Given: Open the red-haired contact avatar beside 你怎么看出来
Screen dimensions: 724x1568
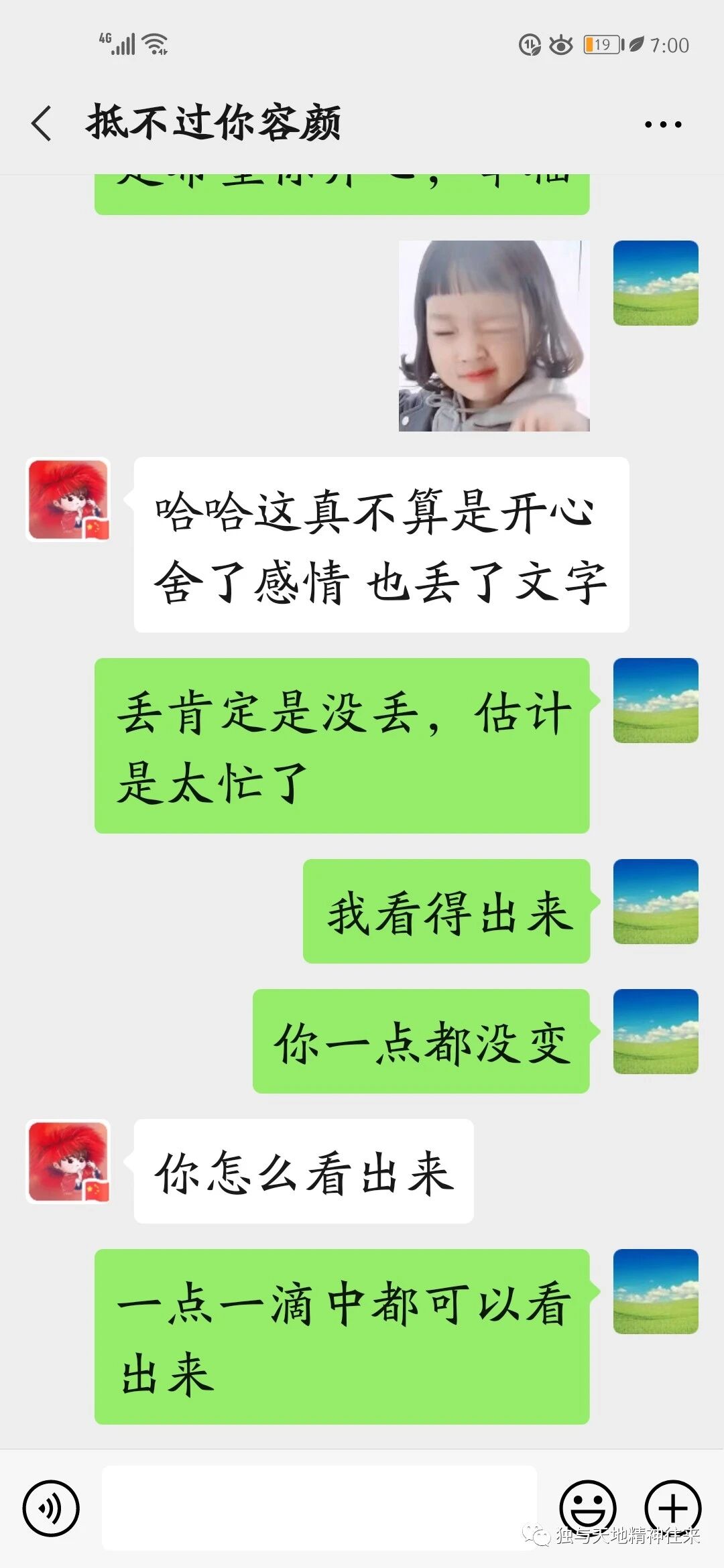Looking at the screenshot, I should pyautogui.click(x=68, y=1161).
